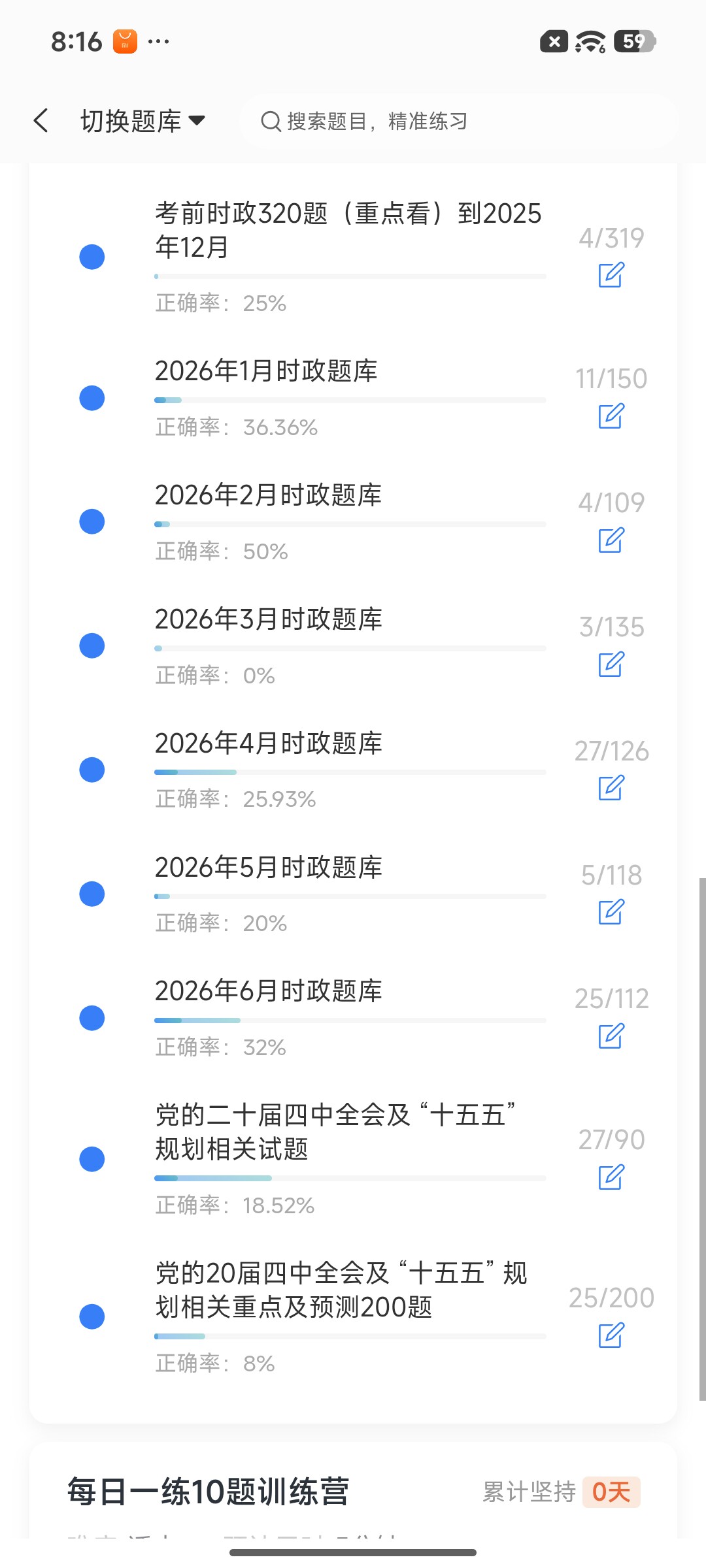This screenshot has width=706, height=1568.
Task: Open 党的二十届四中全会 规划相关试题 row
Action: (x=353, y=1159)
